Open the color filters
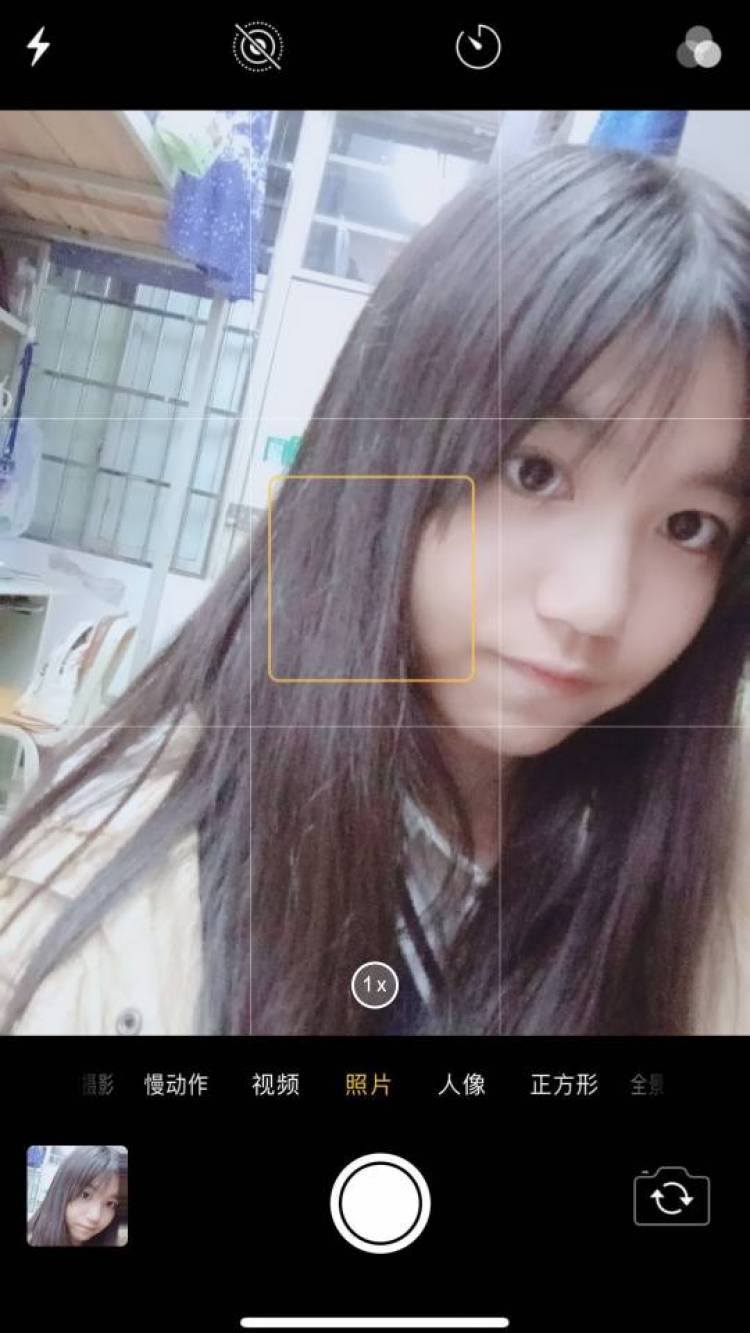 (x=698, y=47)
